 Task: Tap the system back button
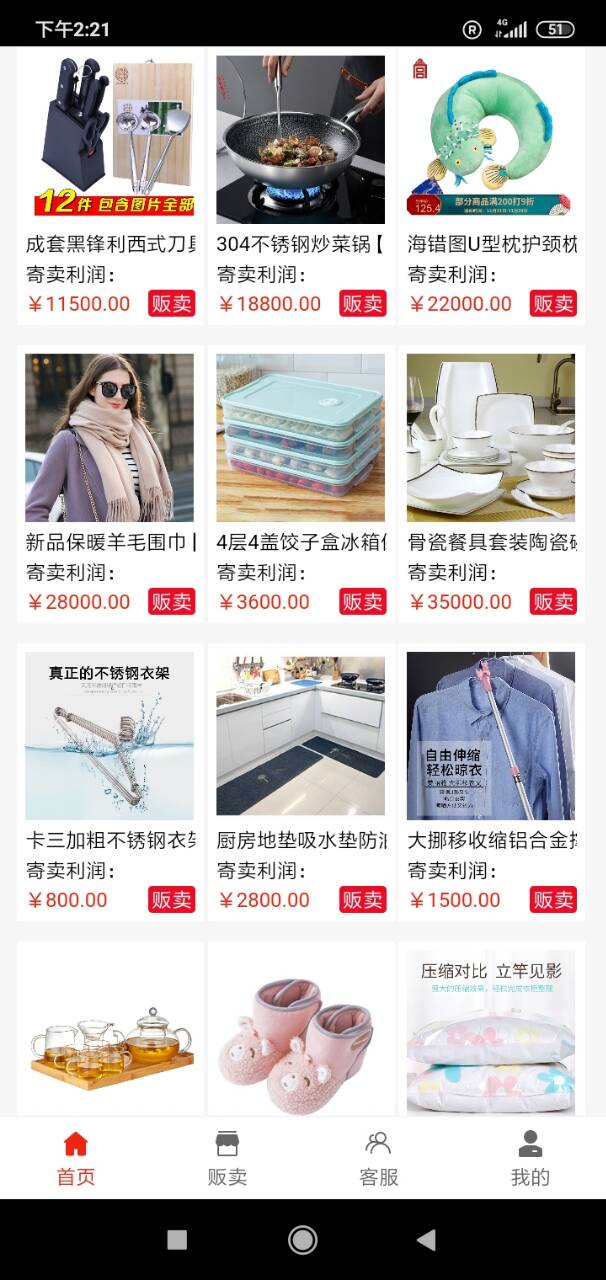pyautogui.click(x=427, y=1240)
